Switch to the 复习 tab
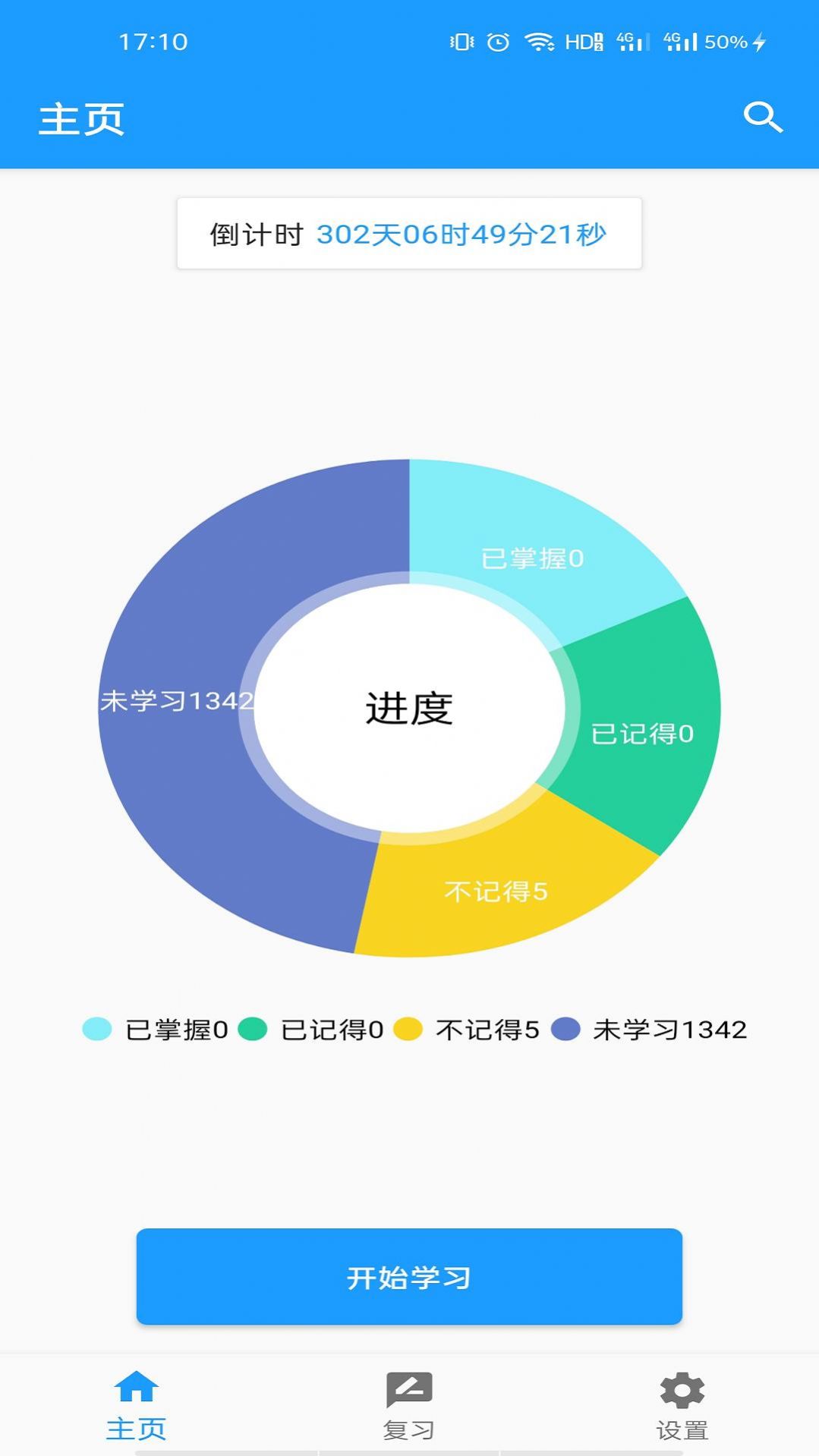Viewport: 819px width, 1456px height. (409, 1406)
